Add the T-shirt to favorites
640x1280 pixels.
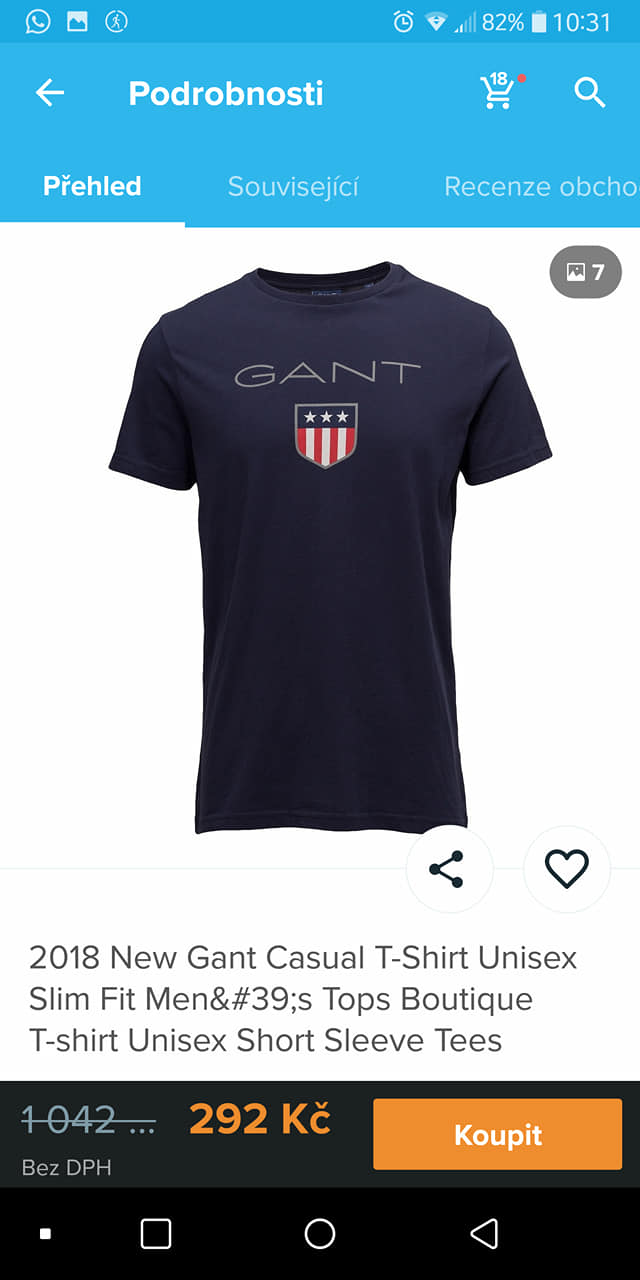coord(567,869)
